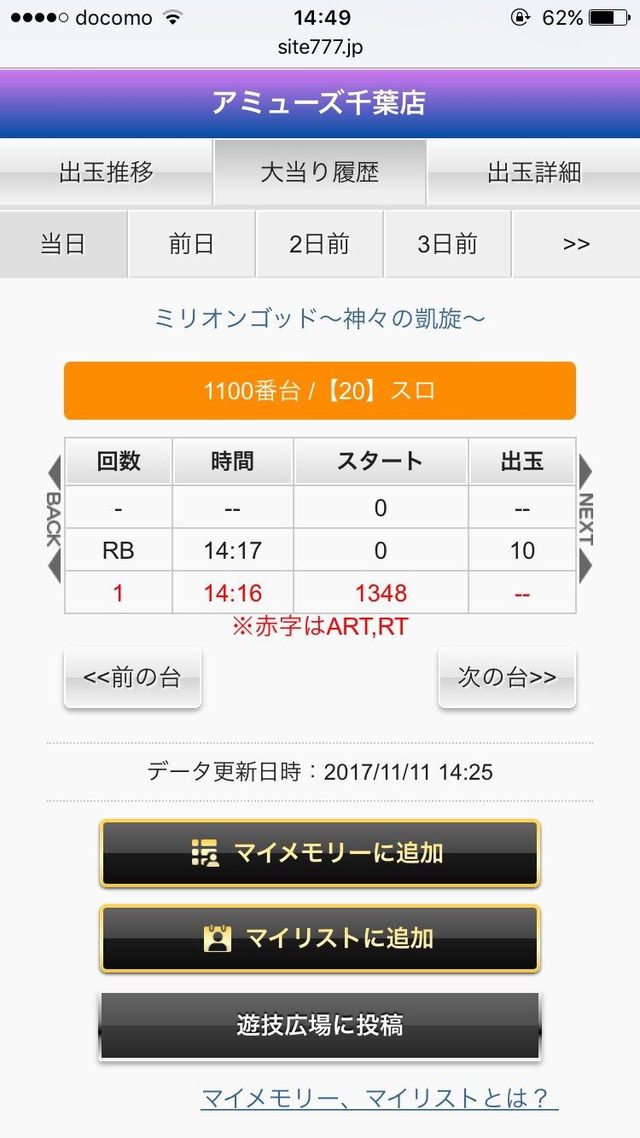Open the ミリオンゴッド〜神々の凱旋〜 machine link
Viewport: 640px width, 1138px height.
pos(319,318)
